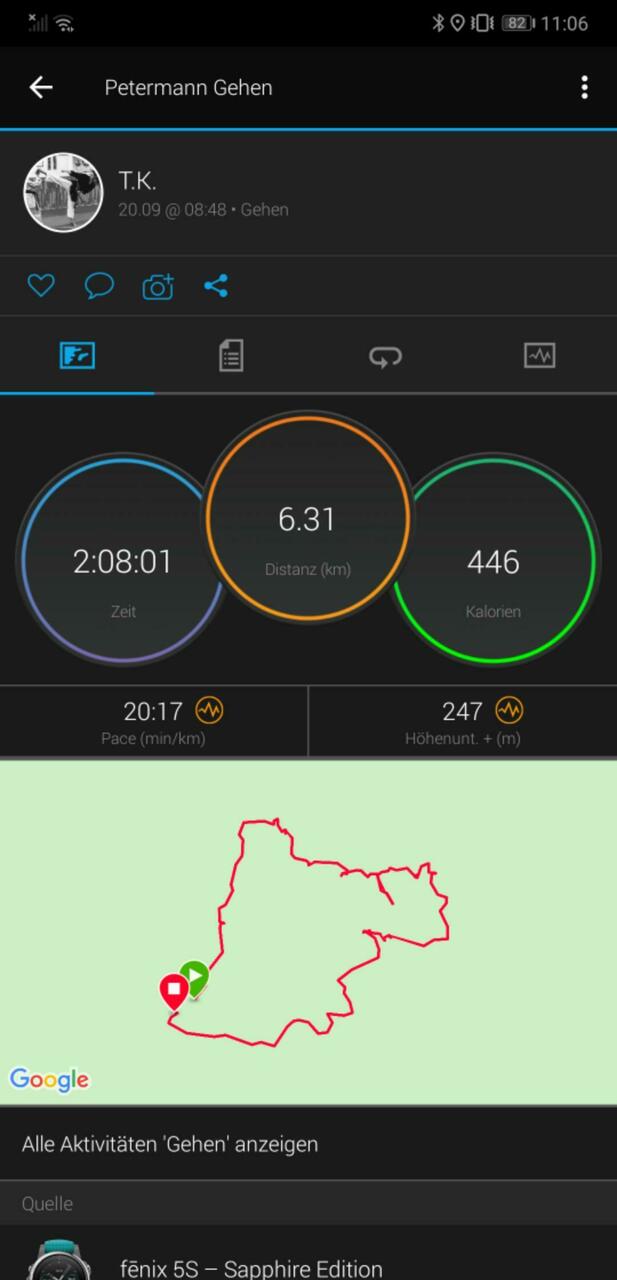Add a photo with the camera icon
Viewport: 617px width, 1280px height.
(158, 287)
